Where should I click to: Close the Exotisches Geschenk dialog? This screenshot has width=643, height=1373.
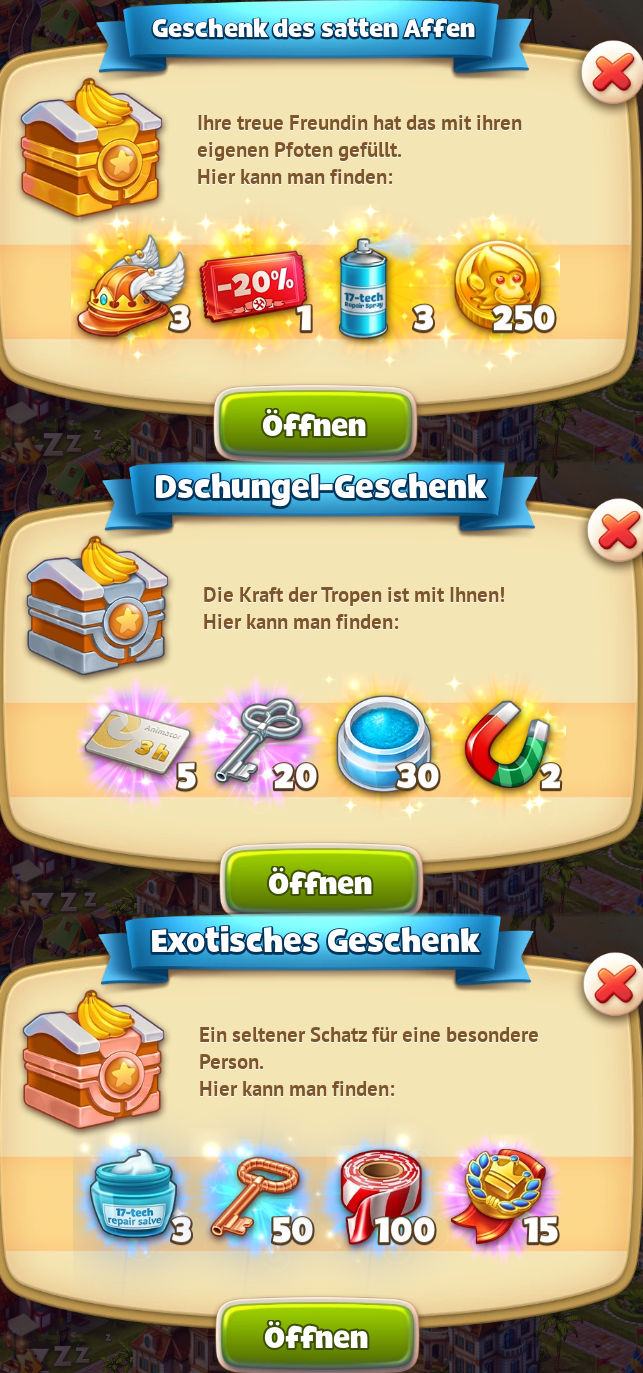pos(613,985)
